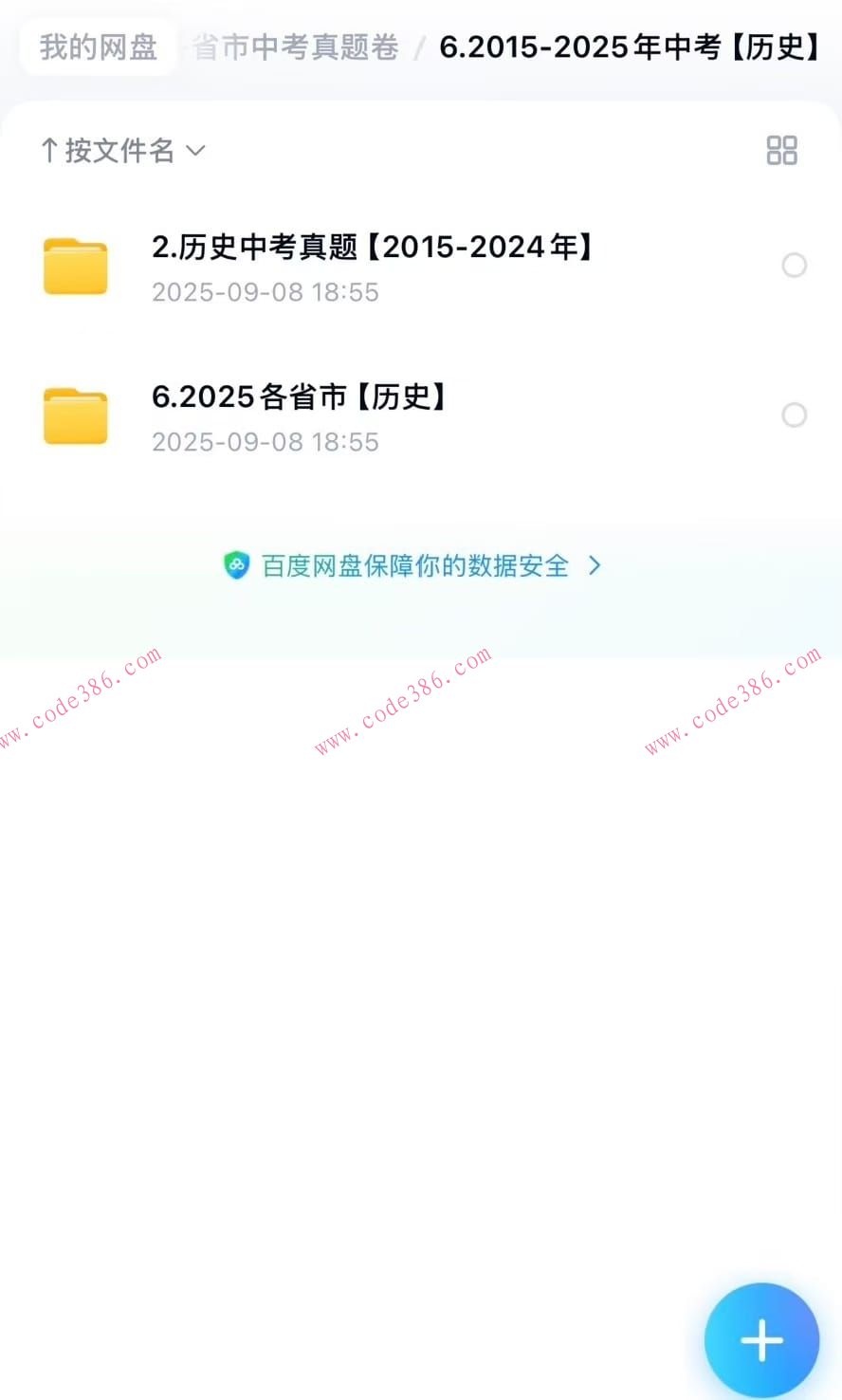Open the 6.2025各省市 folder icon
842x1400 pixels.
(75, 415)
